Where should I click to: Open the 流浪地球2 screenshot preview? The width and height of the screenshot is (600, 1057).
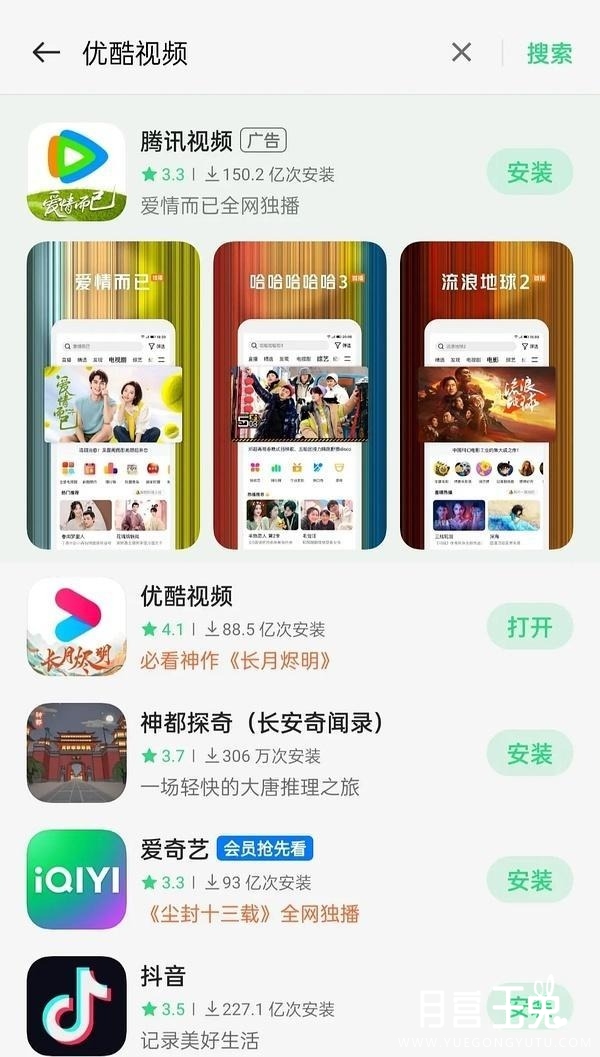[486, 396]
